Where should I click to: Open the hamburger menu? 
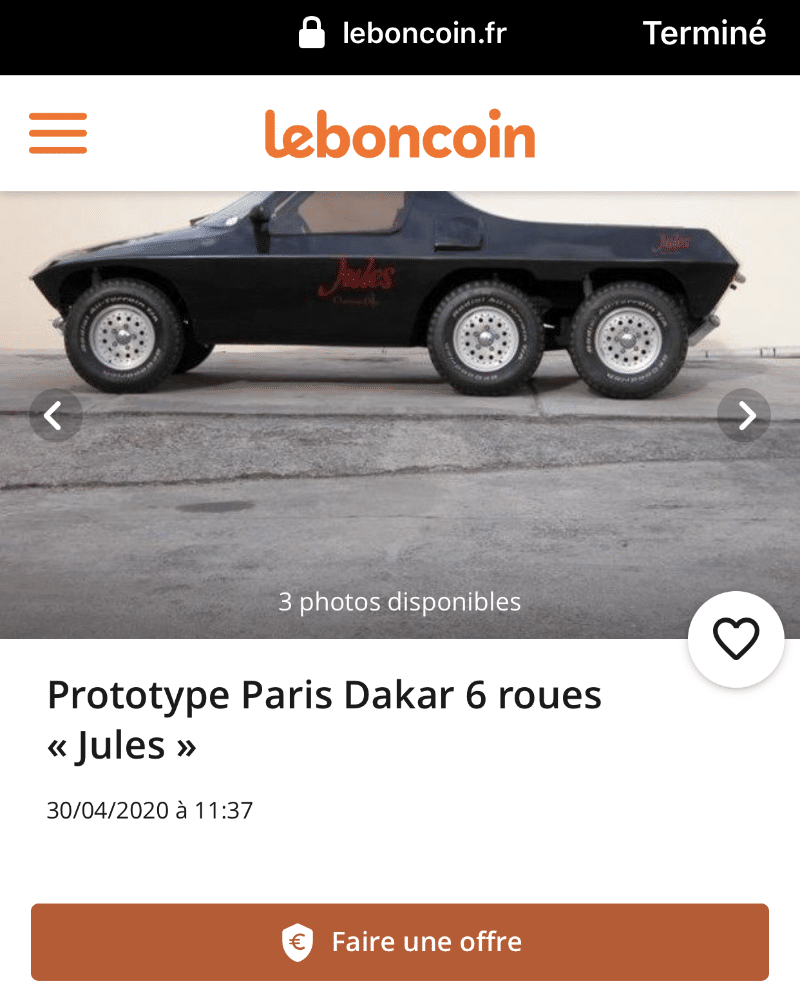point(58,133)
